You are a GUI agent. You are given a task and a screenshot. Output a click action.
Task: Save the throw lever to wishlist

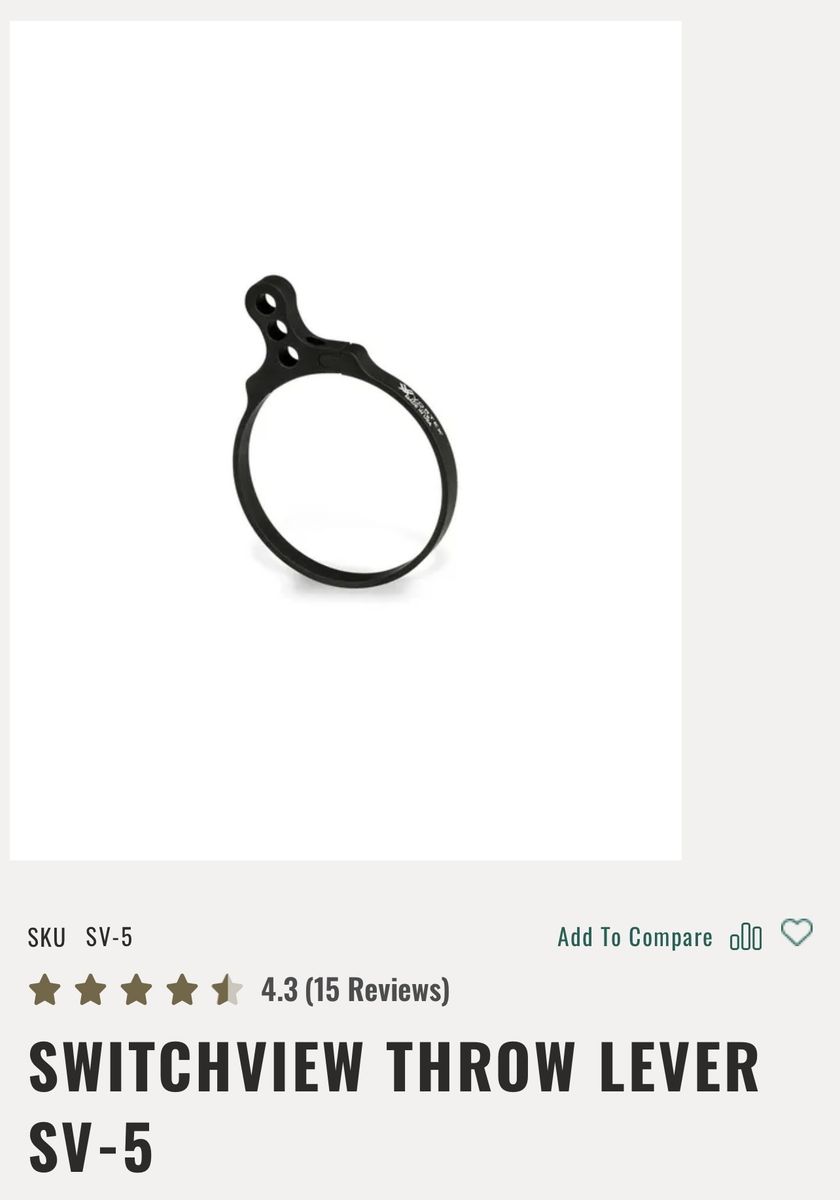(x=796, y=933)
